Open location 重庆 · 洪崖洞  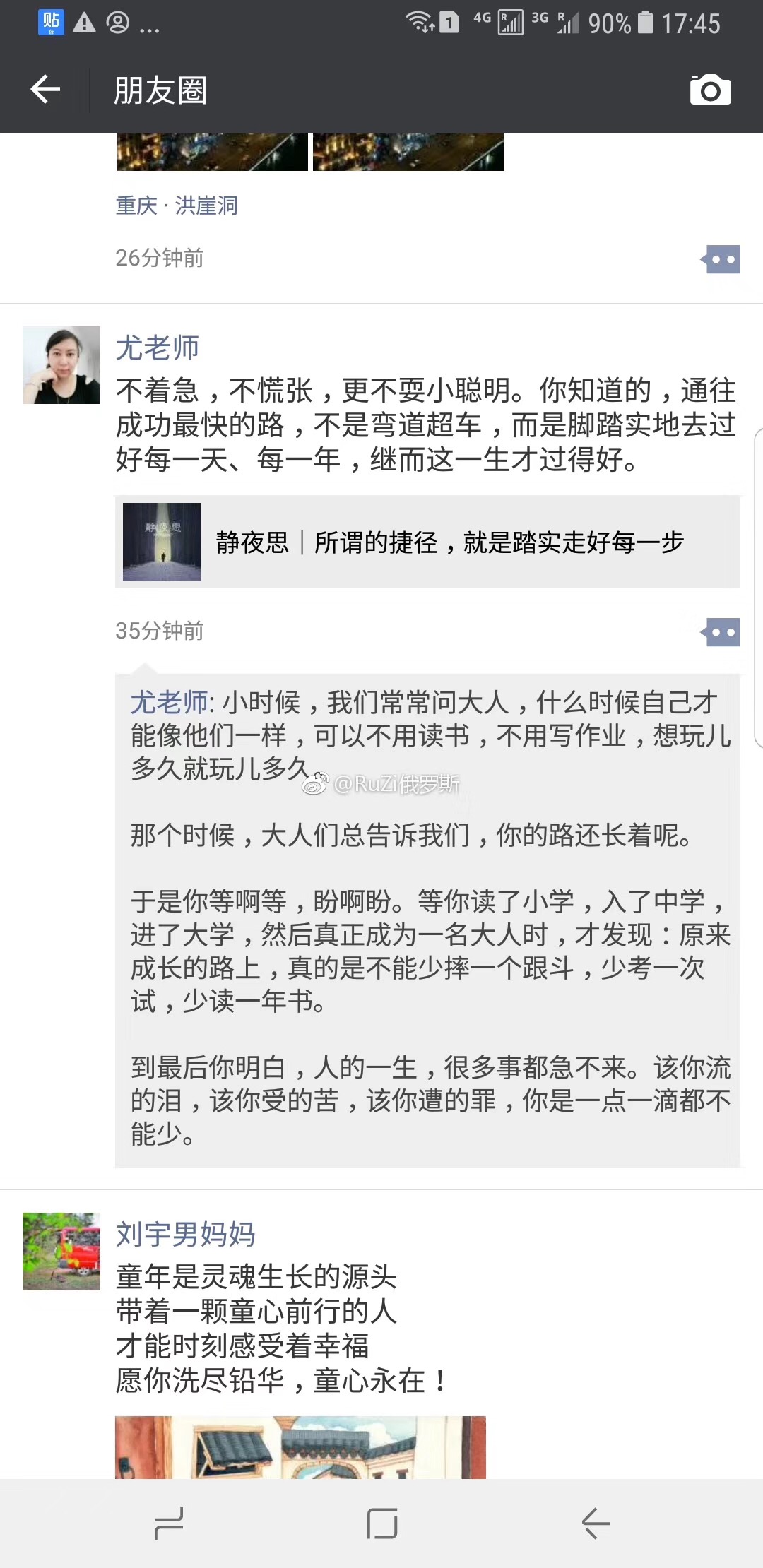tap(177, 206)
